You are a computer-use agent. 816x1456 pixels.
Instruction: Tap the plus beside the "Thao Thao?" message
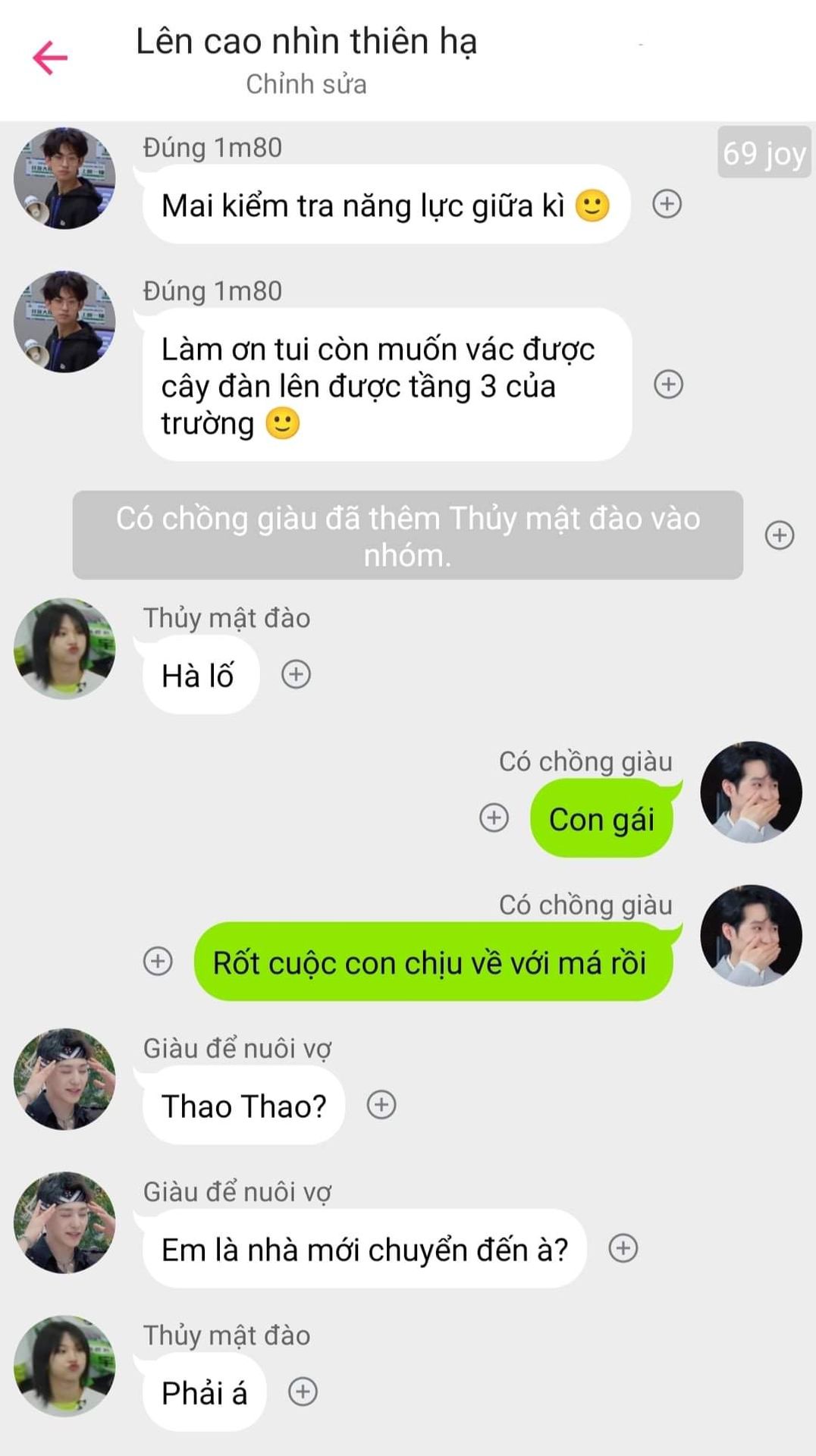tap(381, 1105)
